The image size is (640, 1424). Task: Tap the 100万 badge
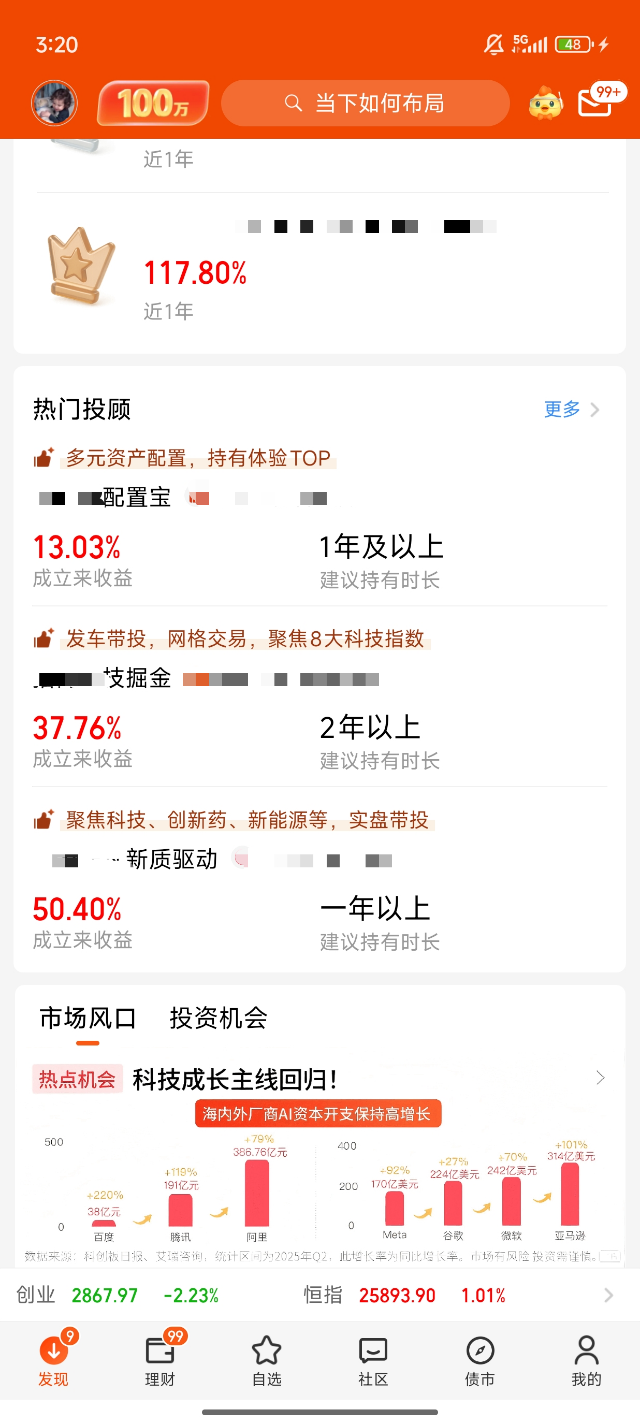coord(153,103)
